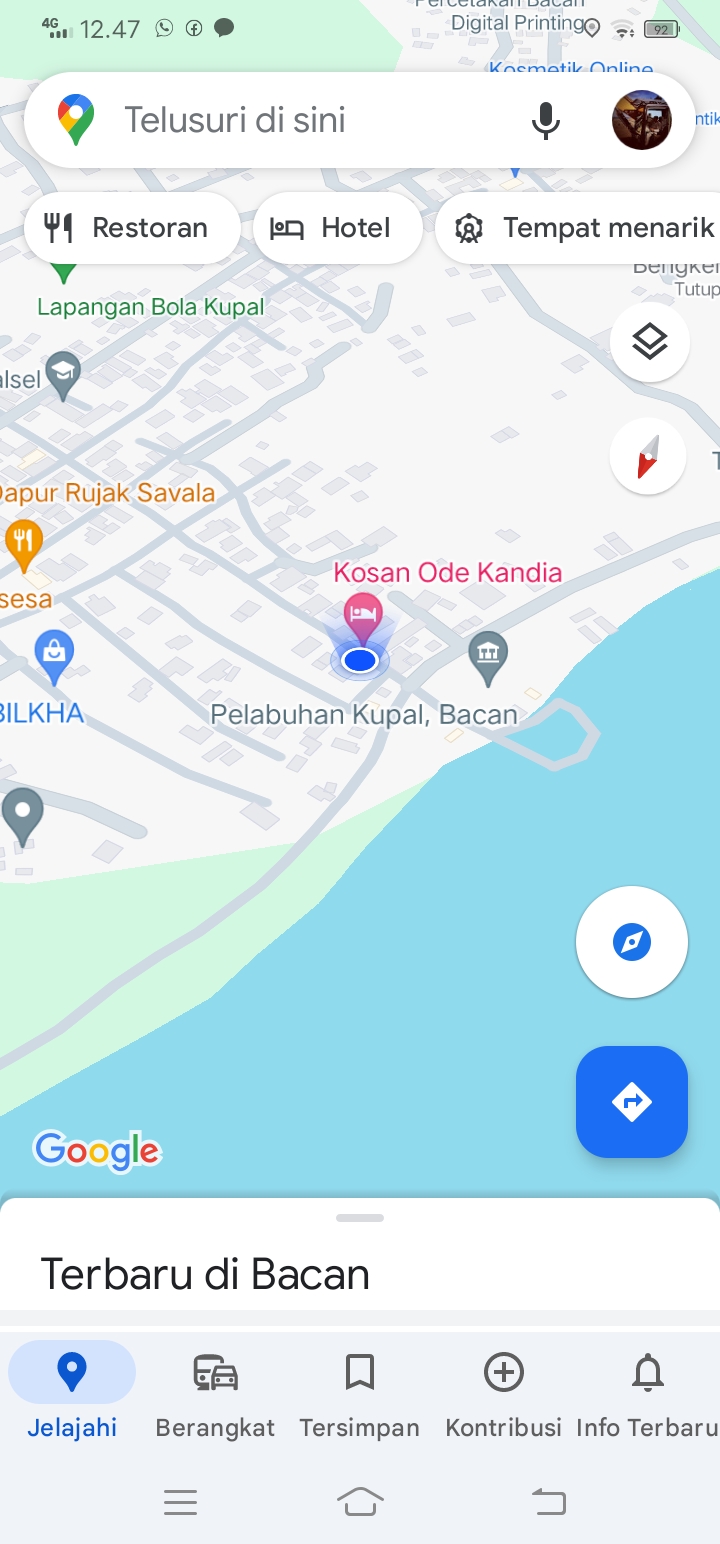
Task: Go back with the system back button
Action: point(548,1501)
